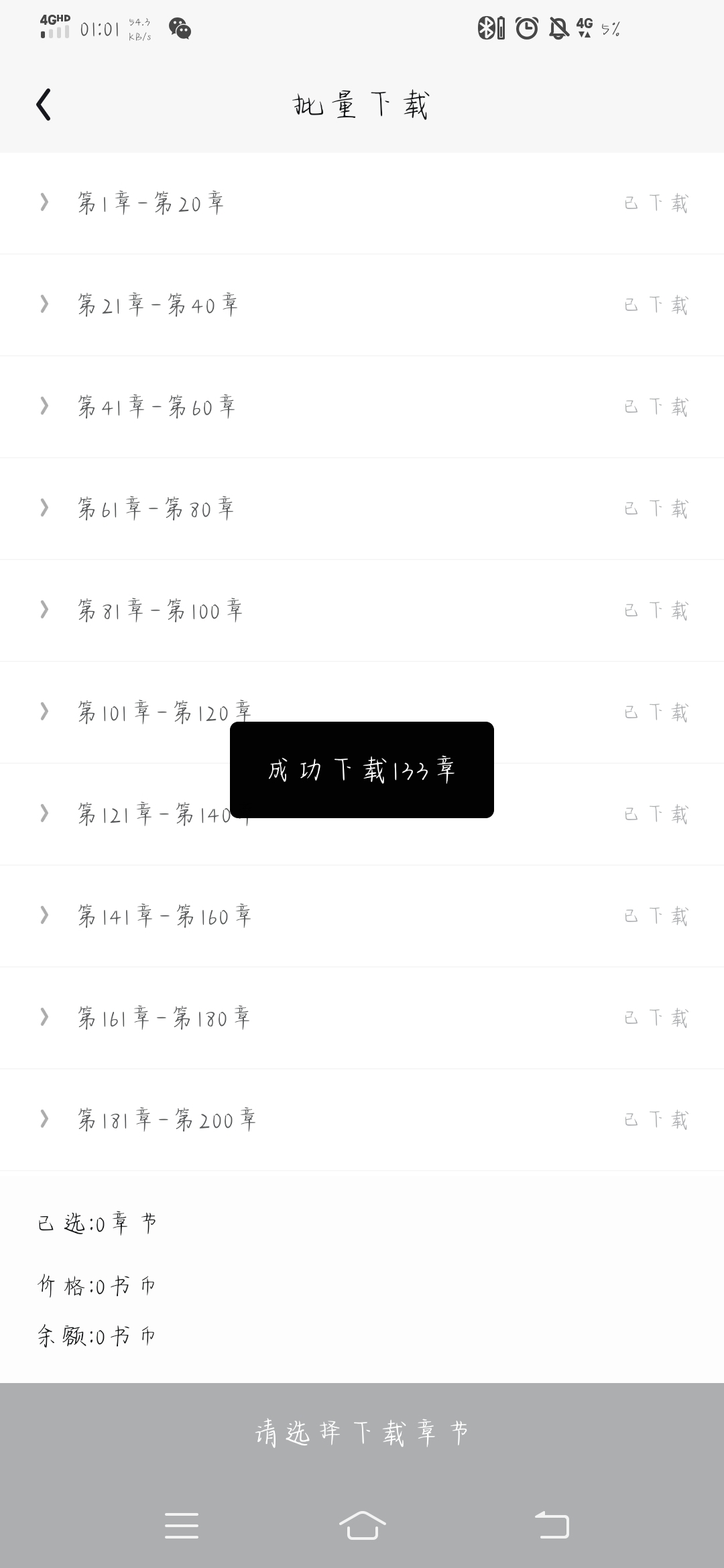
Task: Expand the 第1章-第20章 chapter group
Action: click(x=44, y=202)
